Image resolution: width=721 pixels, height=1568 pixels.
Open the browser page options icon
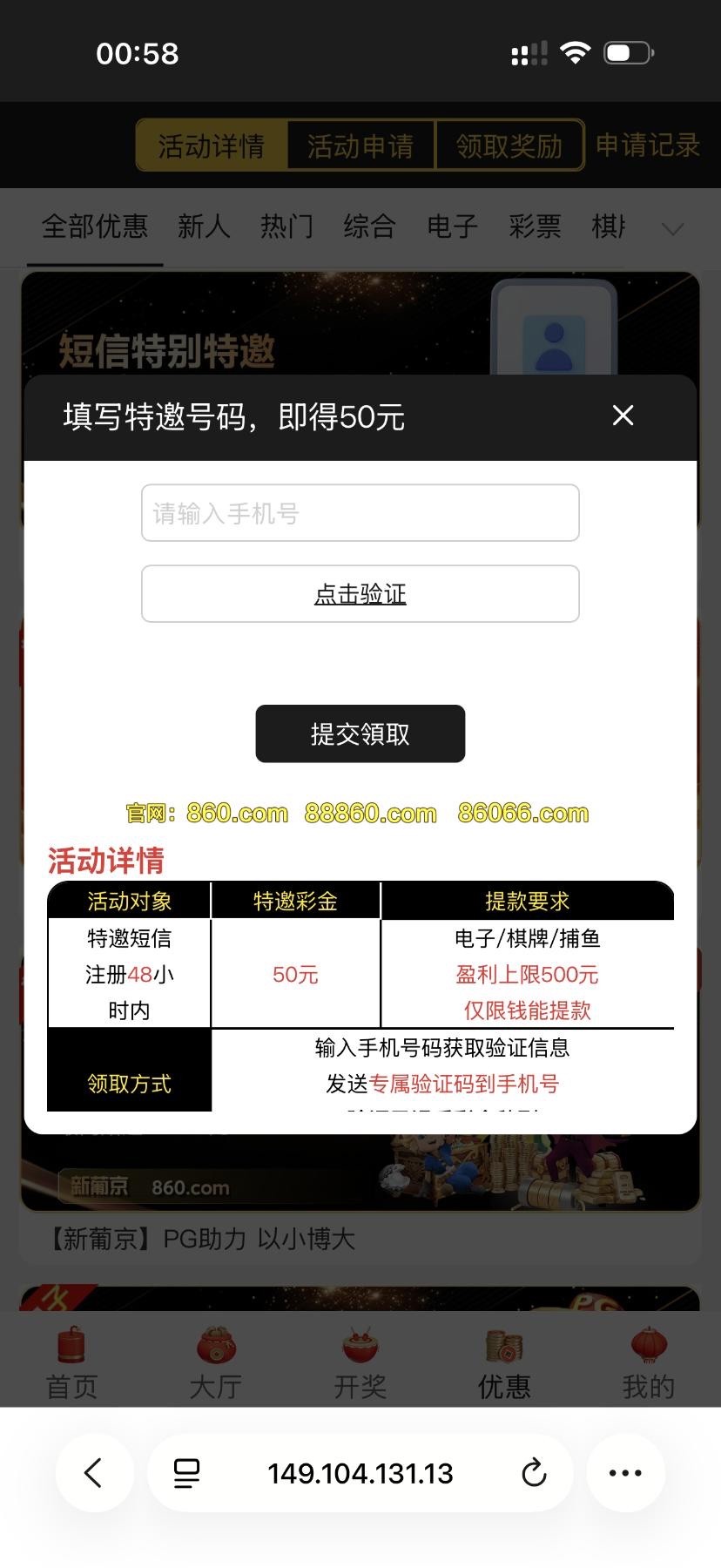[x=186, y=1473]
